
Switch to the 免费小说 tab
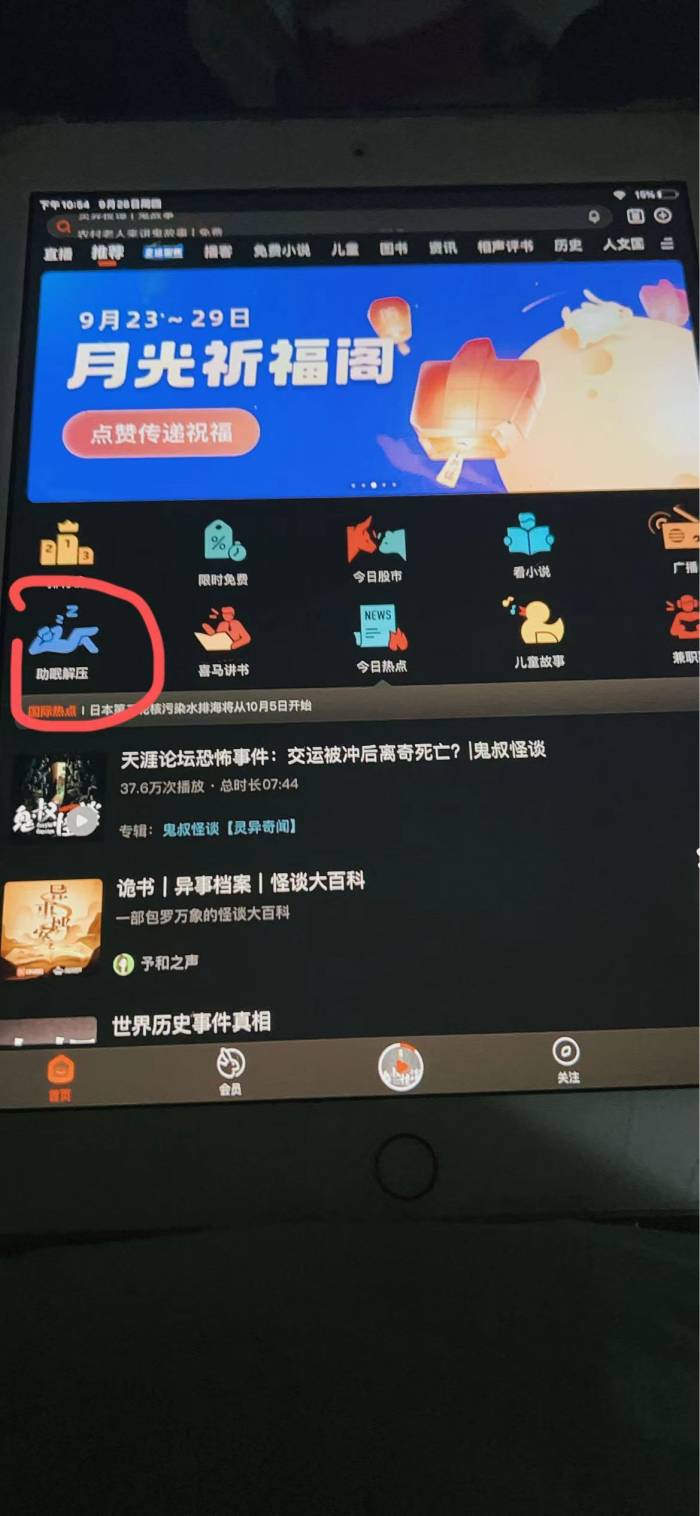281,249
